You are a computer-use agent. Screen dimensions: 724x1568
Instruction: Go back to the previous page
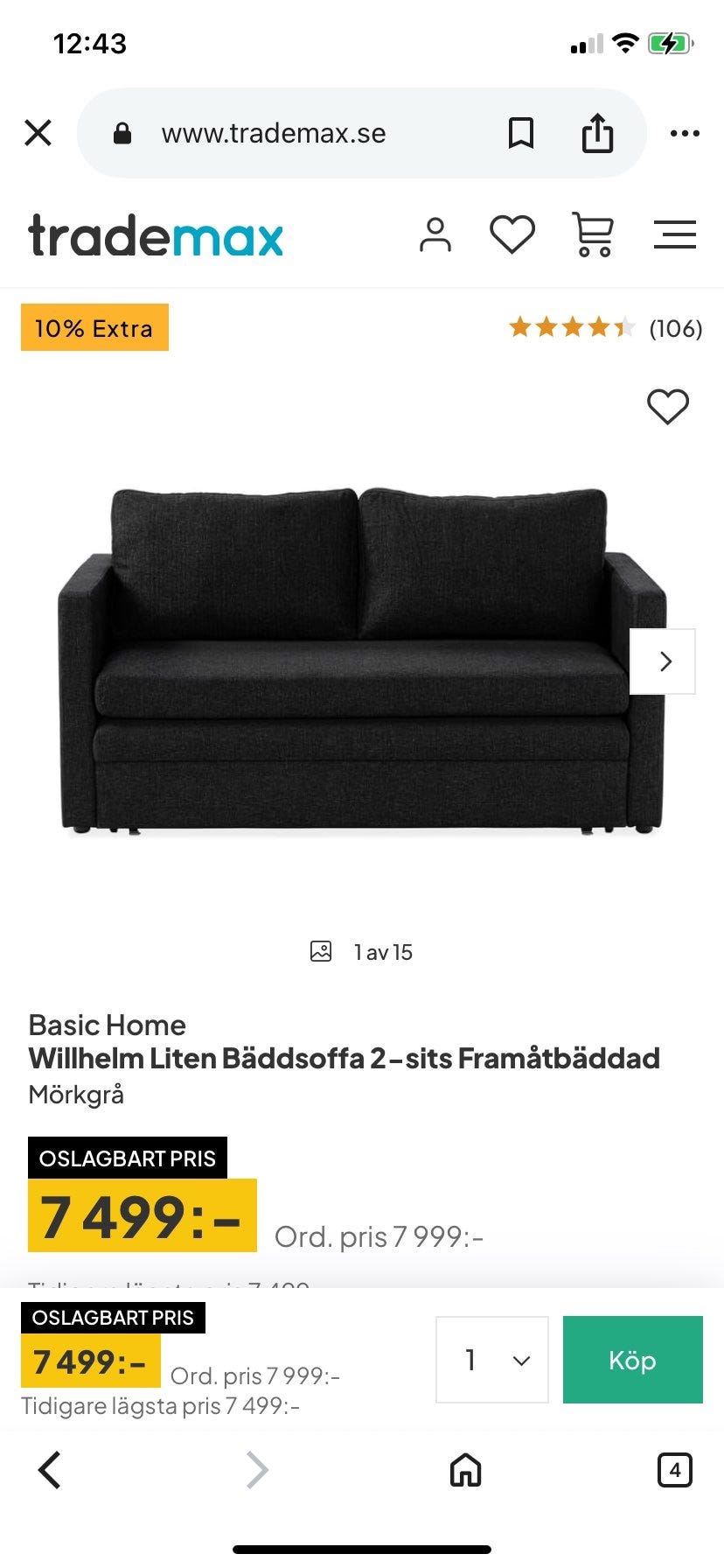pos(50,1470)
